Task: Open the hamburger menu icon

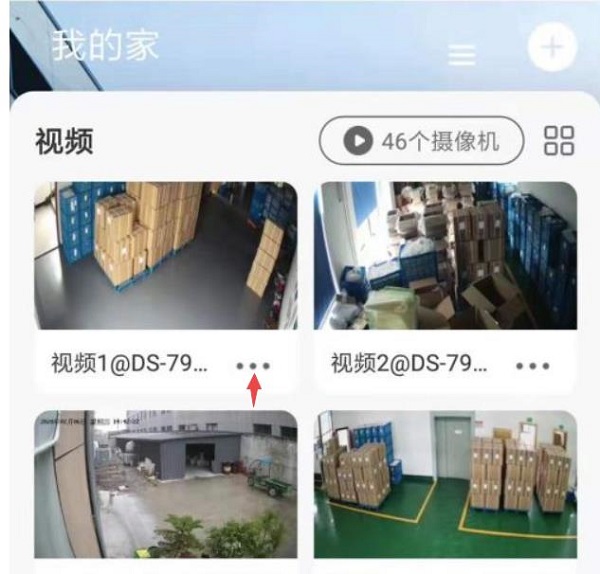Action: (461, 55)
